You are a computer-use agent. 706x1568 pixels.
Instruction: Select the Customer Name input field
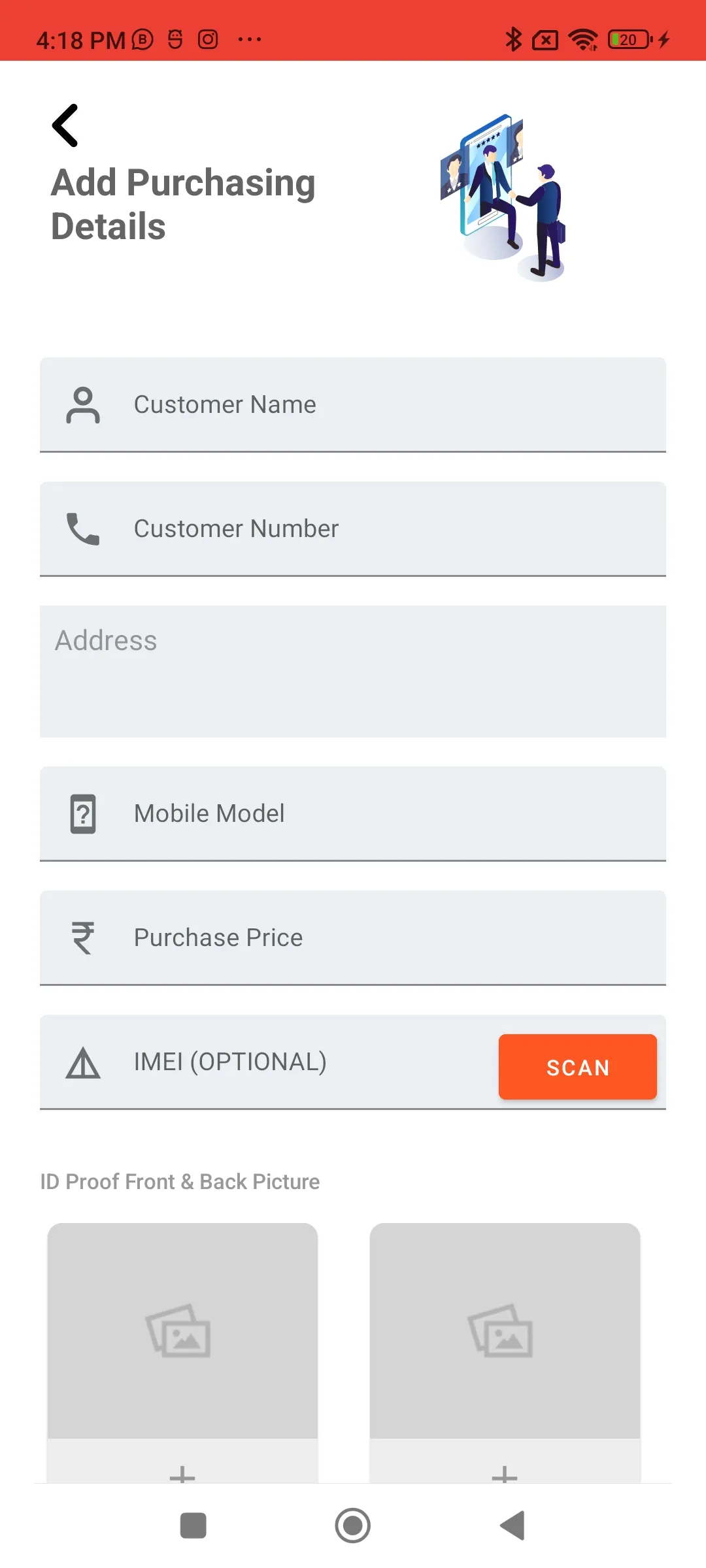353,404
